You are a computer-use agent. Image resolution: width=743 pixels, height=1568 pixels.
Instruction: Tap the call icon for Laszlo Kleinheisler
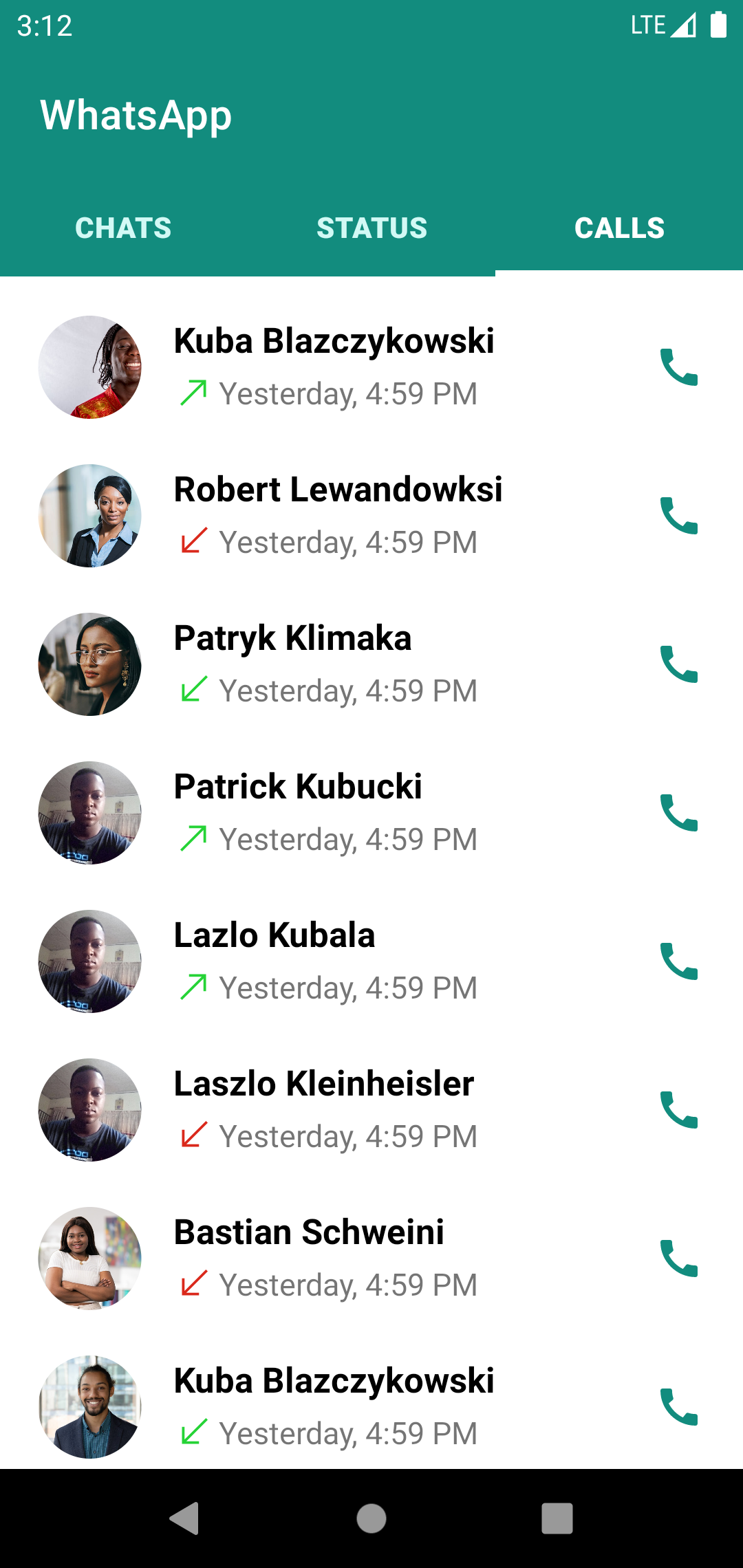tap(678, 1110)
